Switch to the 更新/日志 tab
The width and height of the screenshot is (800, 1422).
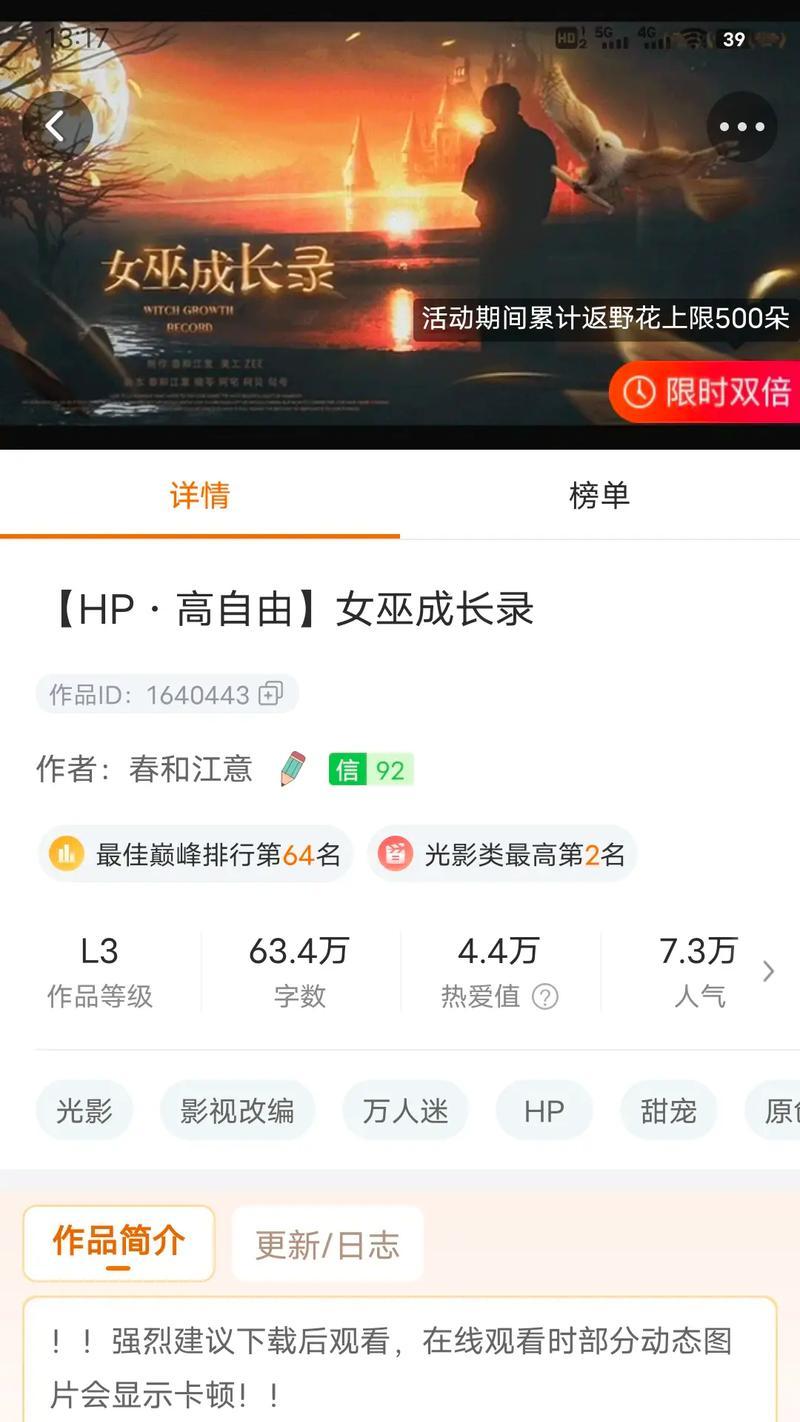[327, 1244]
